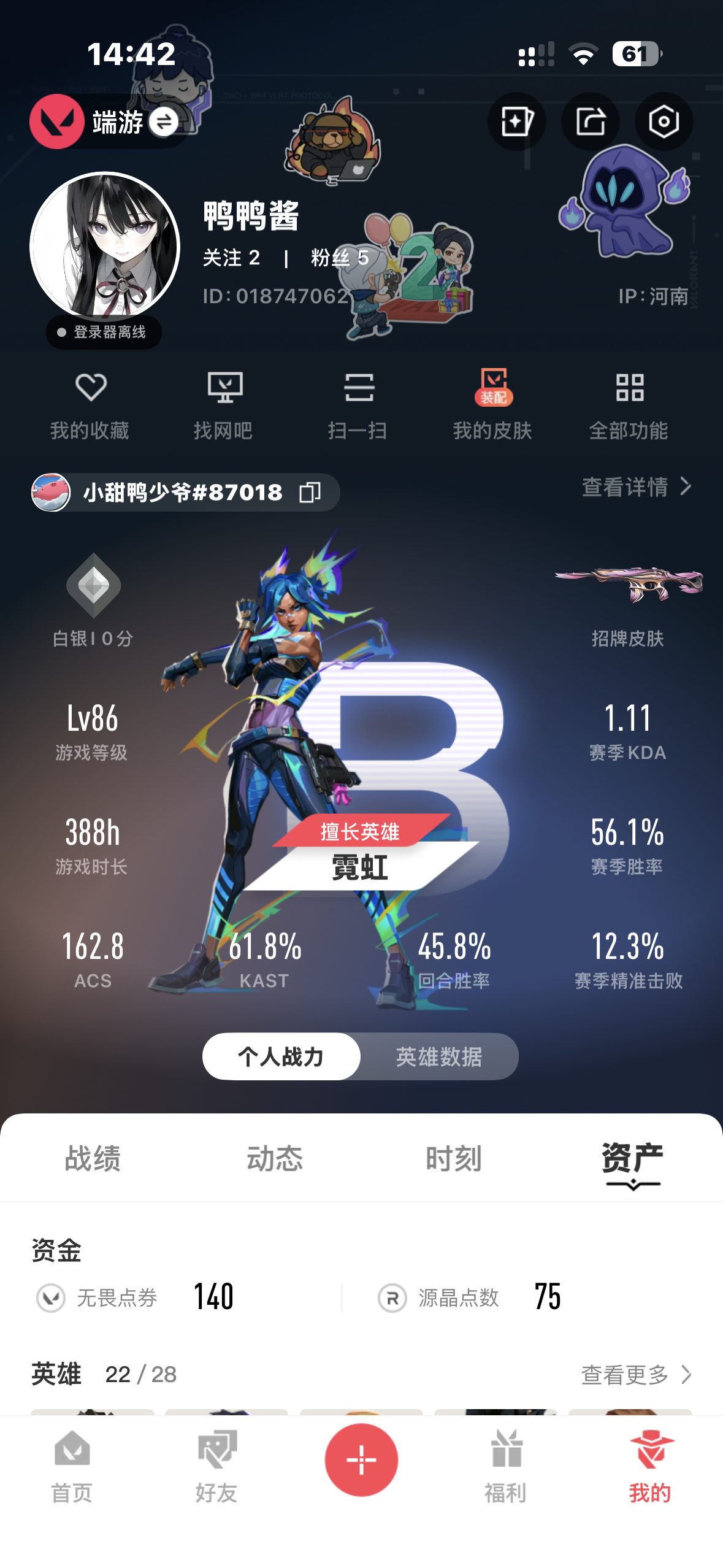
Task: Open the settings hexagon icon
Action: pyautogui.click(x=664, y=121)
